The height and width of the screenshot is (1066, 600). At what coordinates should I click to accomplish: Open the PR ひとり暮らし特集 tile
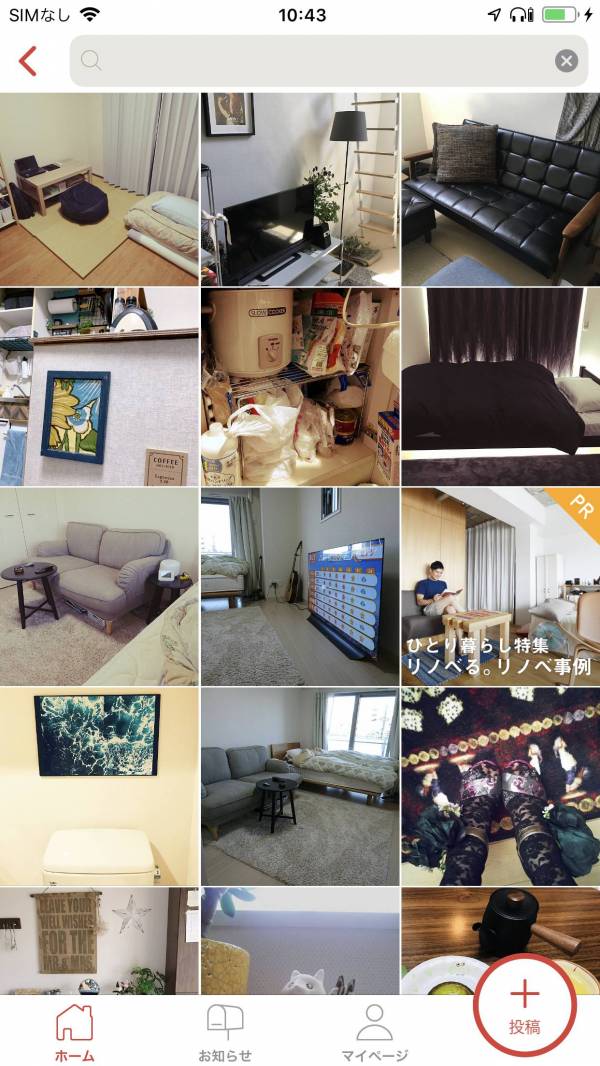[500, 586]
